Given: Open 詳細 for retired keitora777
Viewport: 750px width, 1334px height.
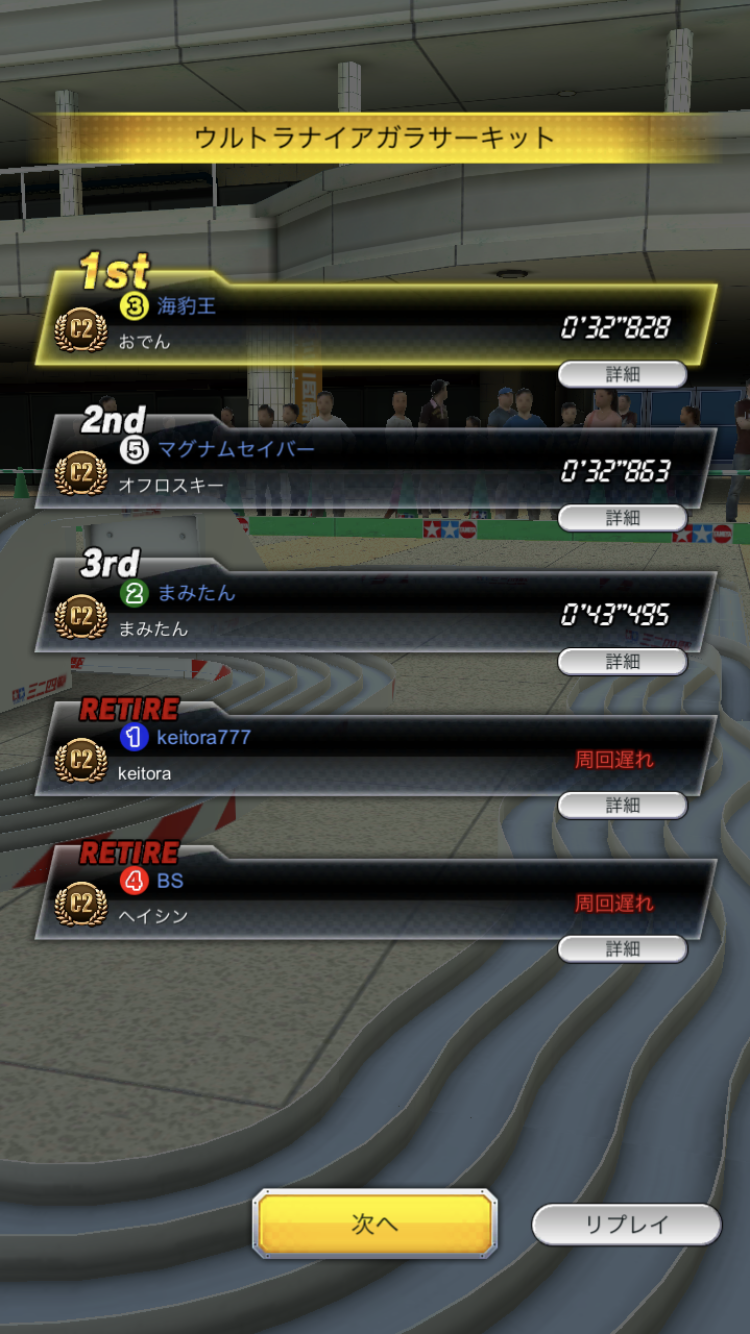Looking at the screenshot, I should coord(622,805).
